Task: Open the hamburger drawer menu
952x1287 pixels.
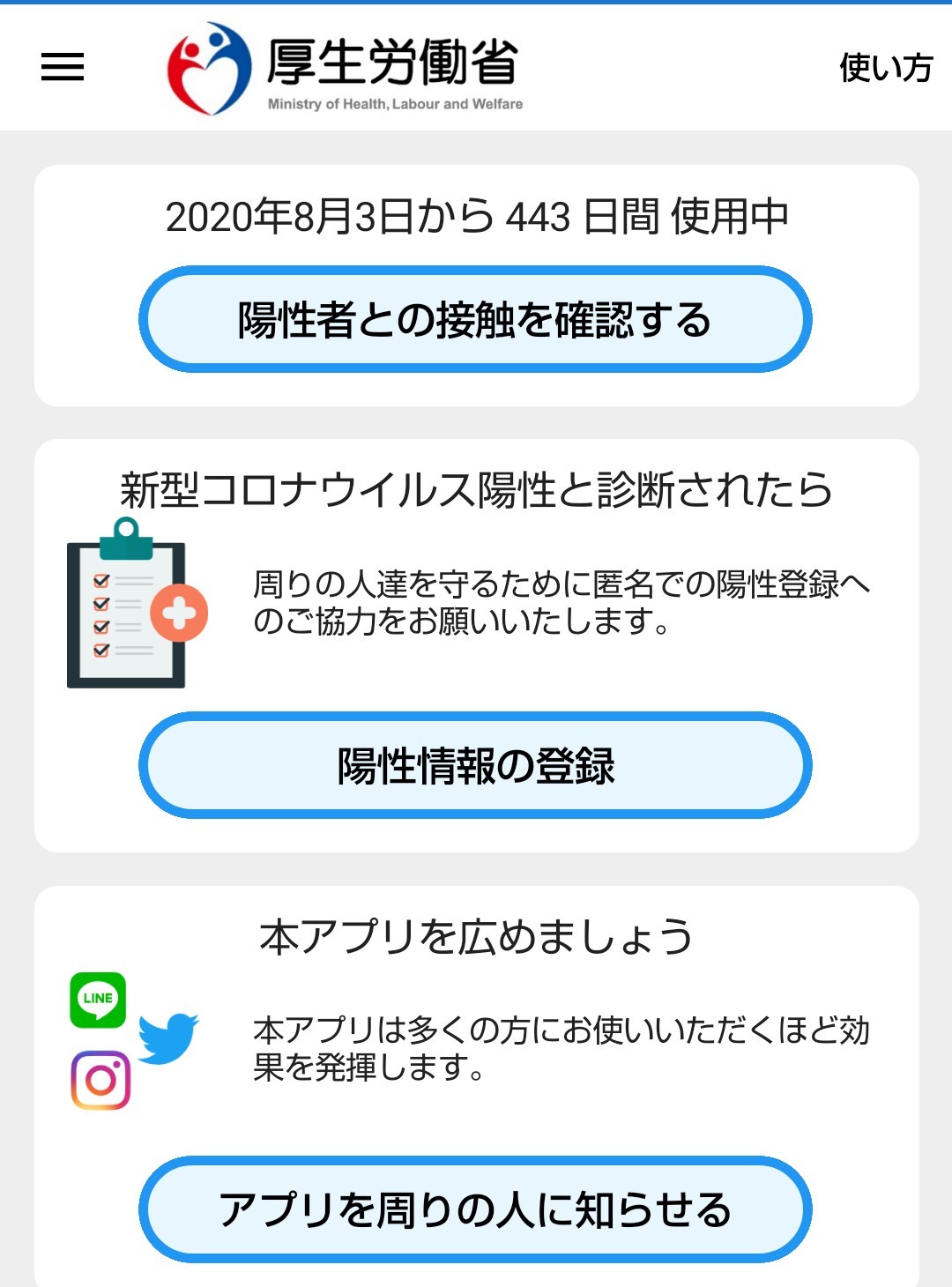Action: (63, 67)
